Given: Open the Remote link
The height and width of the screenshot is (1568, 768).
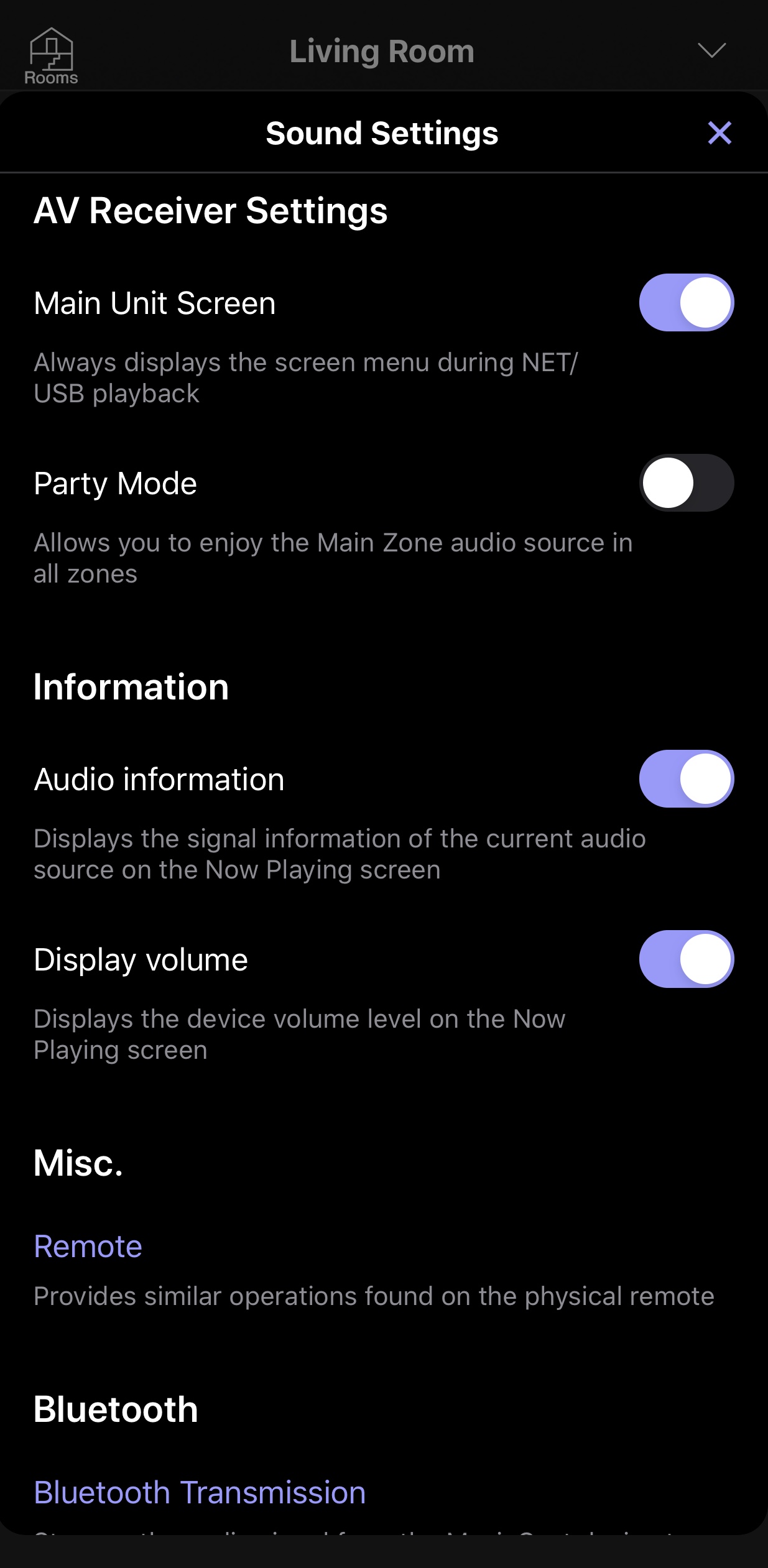Looking at the screenshot, I should point(88,1247).
